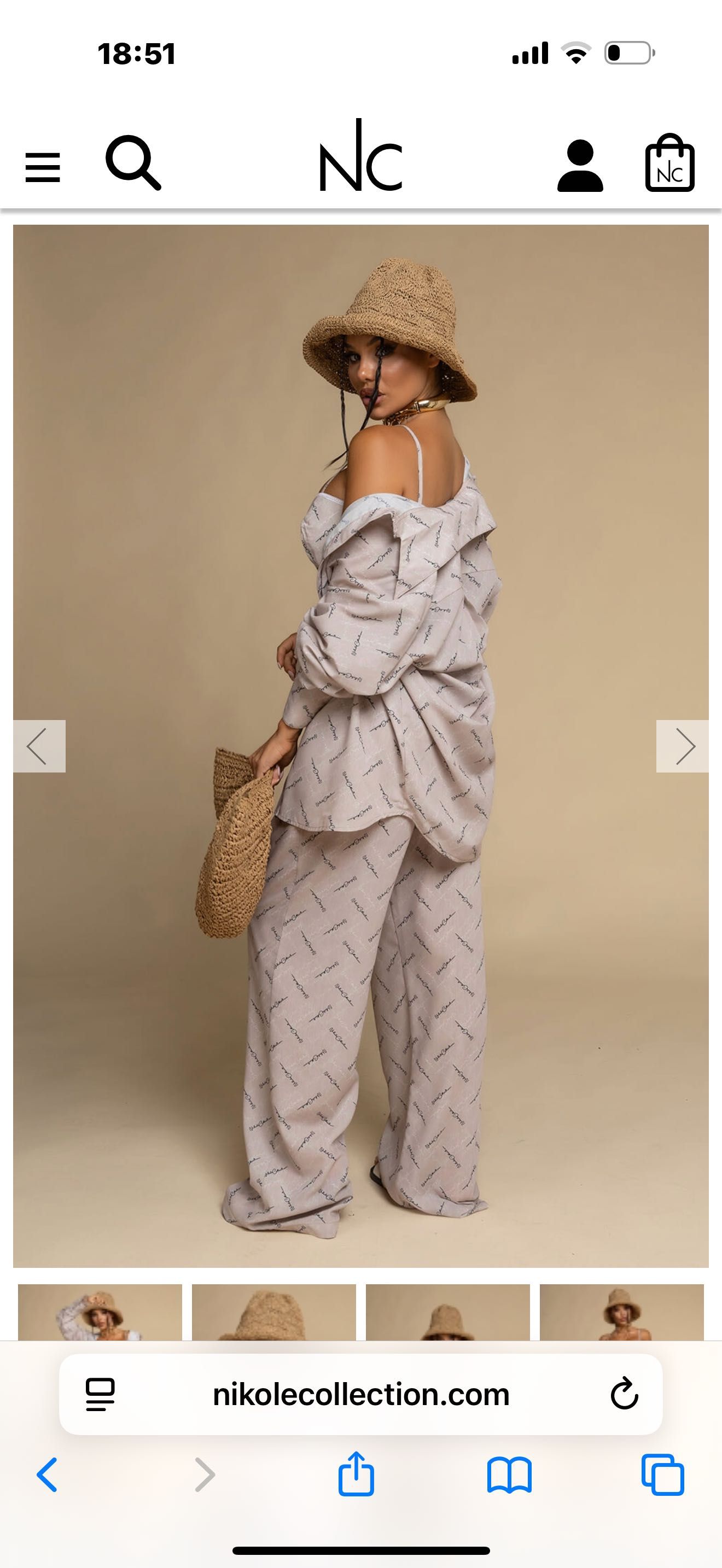Screen dimensions: 722x1568
Task: Show the previous product photo
Action: tap(39, 746)
